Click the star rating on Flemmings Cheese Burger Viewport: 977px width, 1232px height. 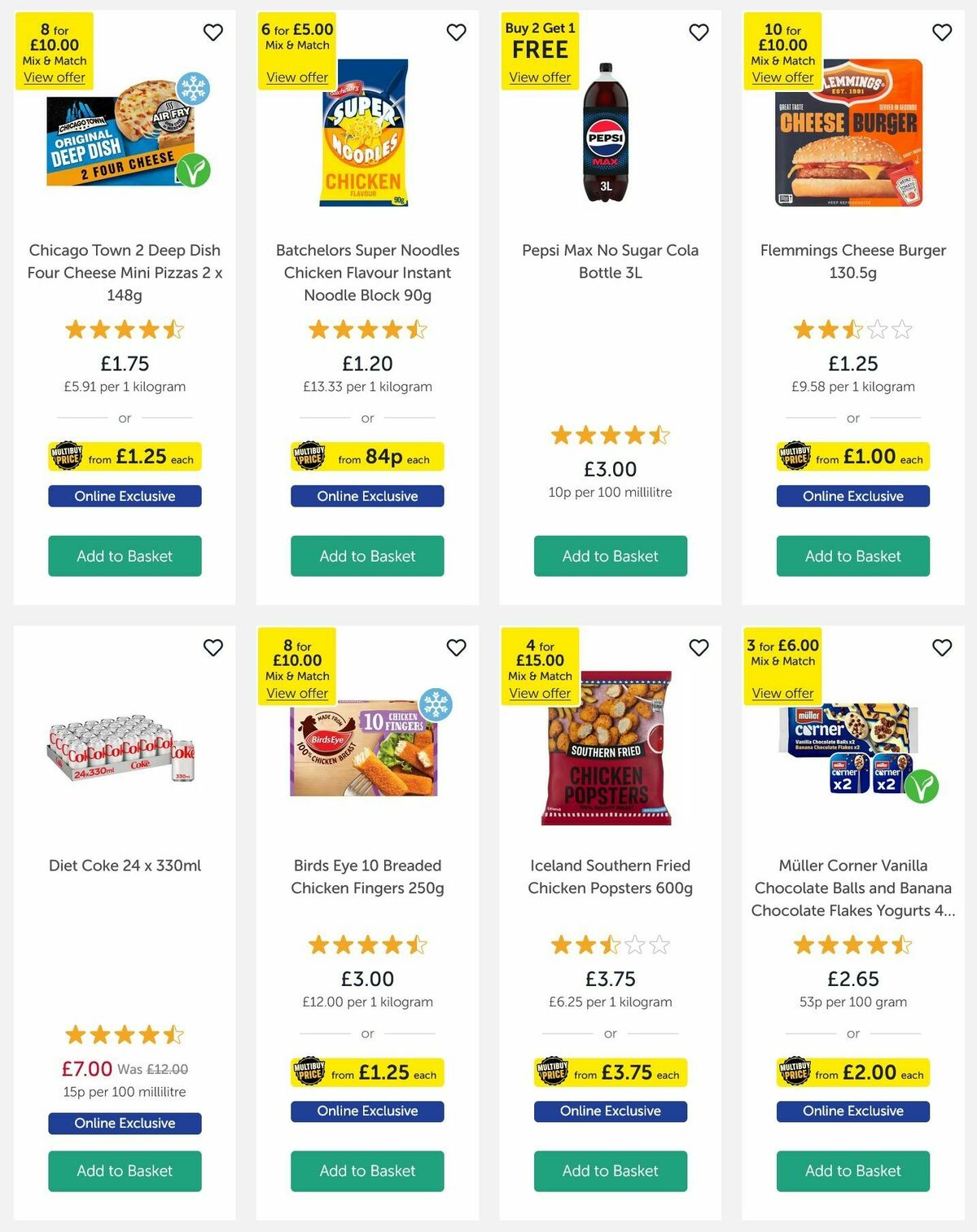click(852, 329)
